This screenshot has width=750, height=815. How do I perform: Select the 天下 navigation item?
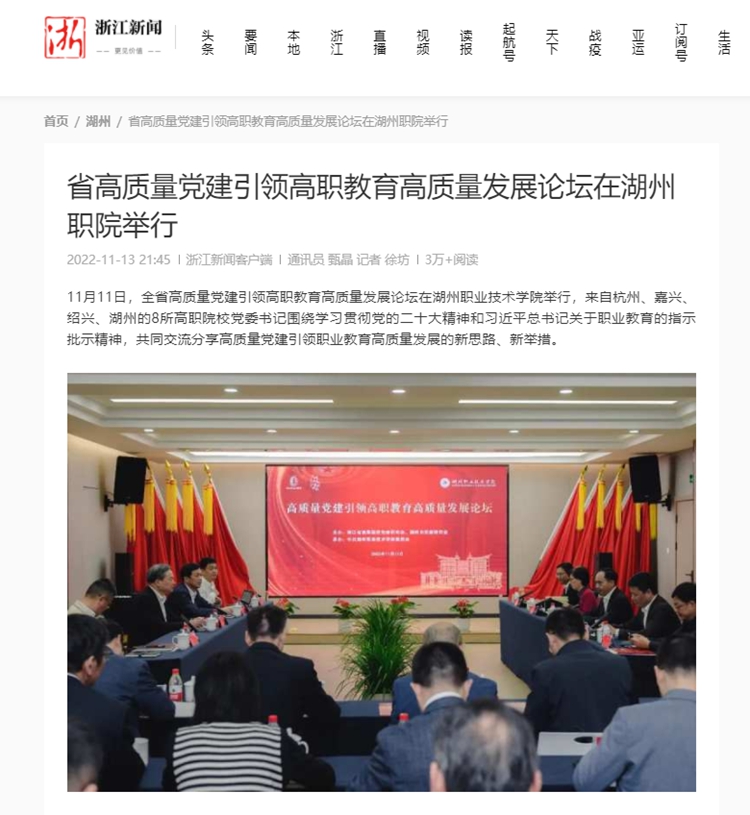552,41
